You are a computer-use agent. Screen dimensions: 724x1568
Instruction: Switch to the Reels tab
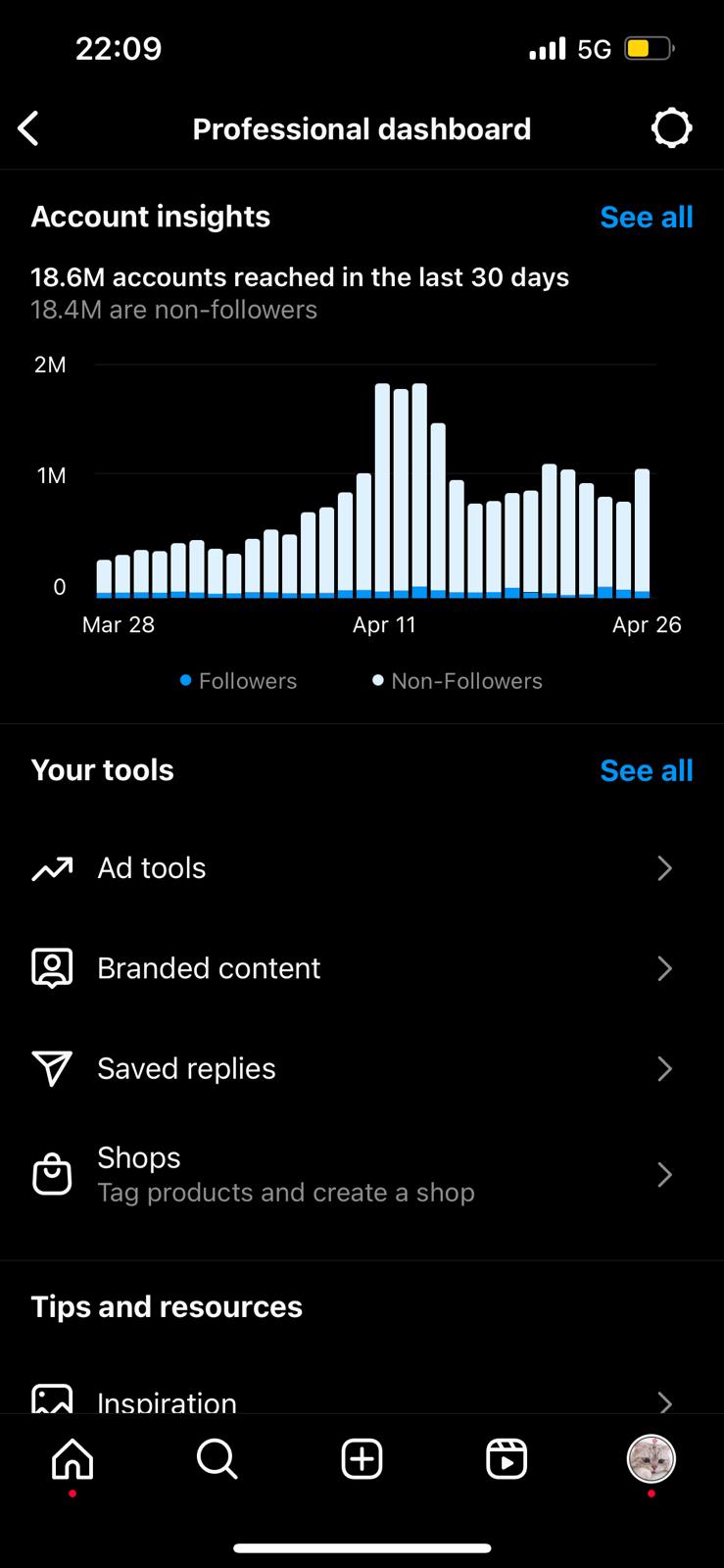point(507,1459)
